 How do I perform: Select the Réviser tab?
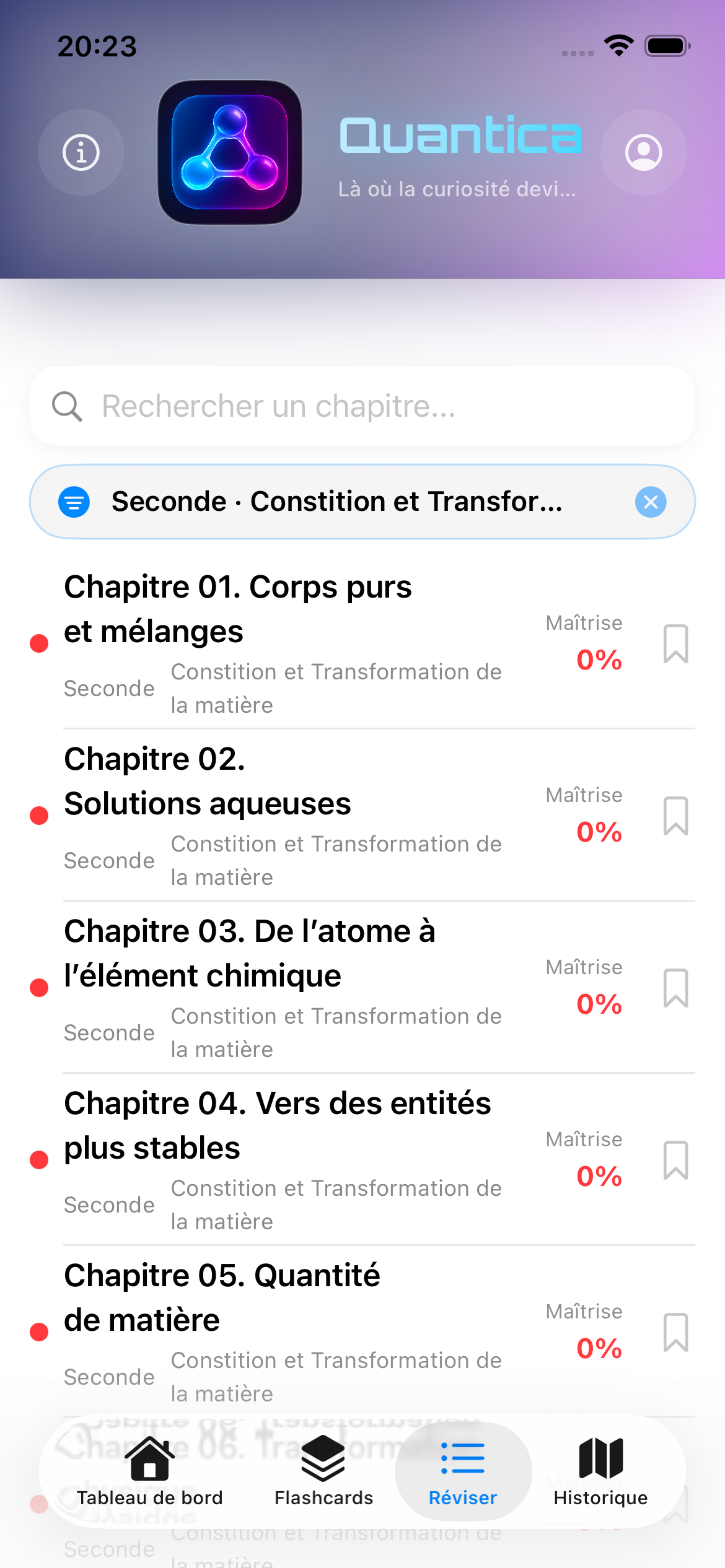(463, 1471)
